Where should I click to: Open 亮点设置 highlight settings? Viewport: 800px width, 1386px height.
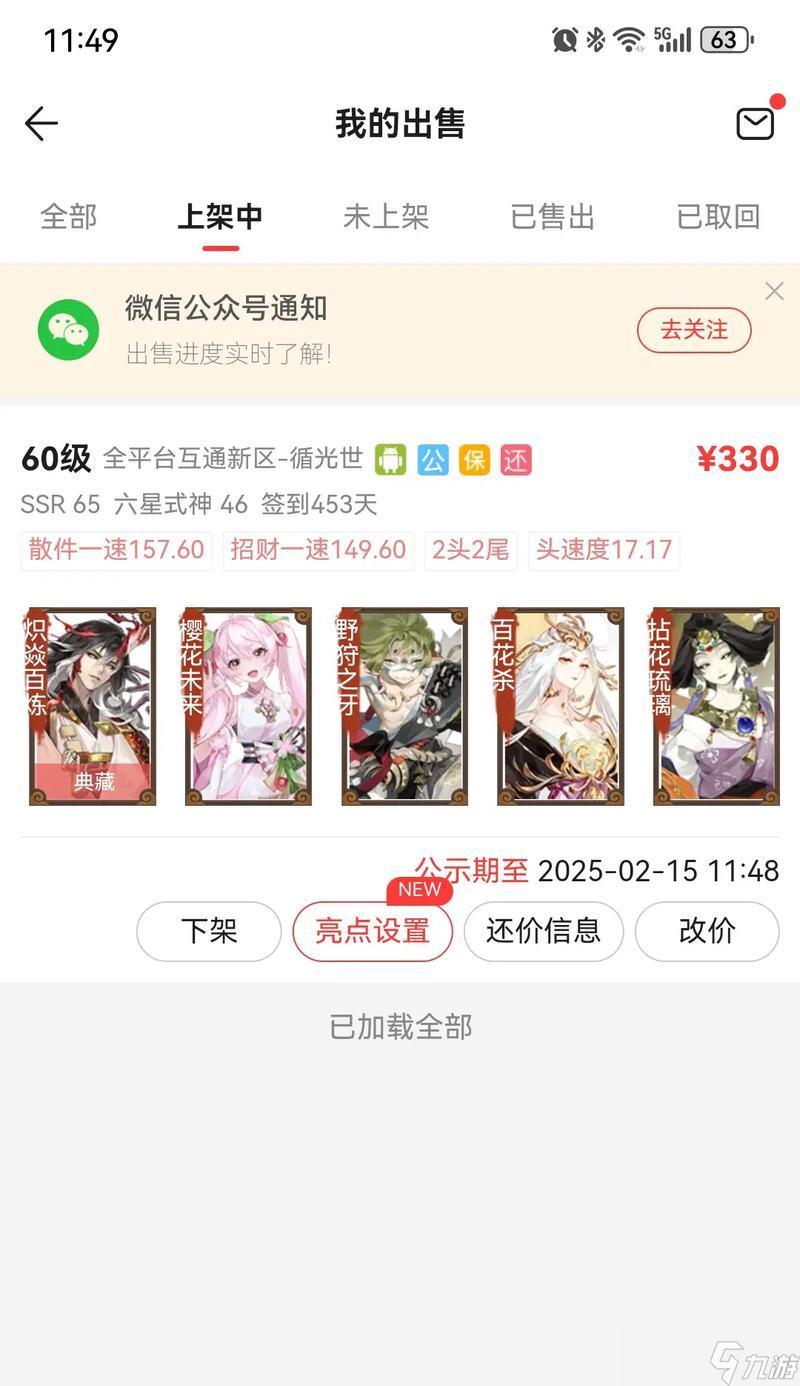pyautogui.click(x=372, y=931)
